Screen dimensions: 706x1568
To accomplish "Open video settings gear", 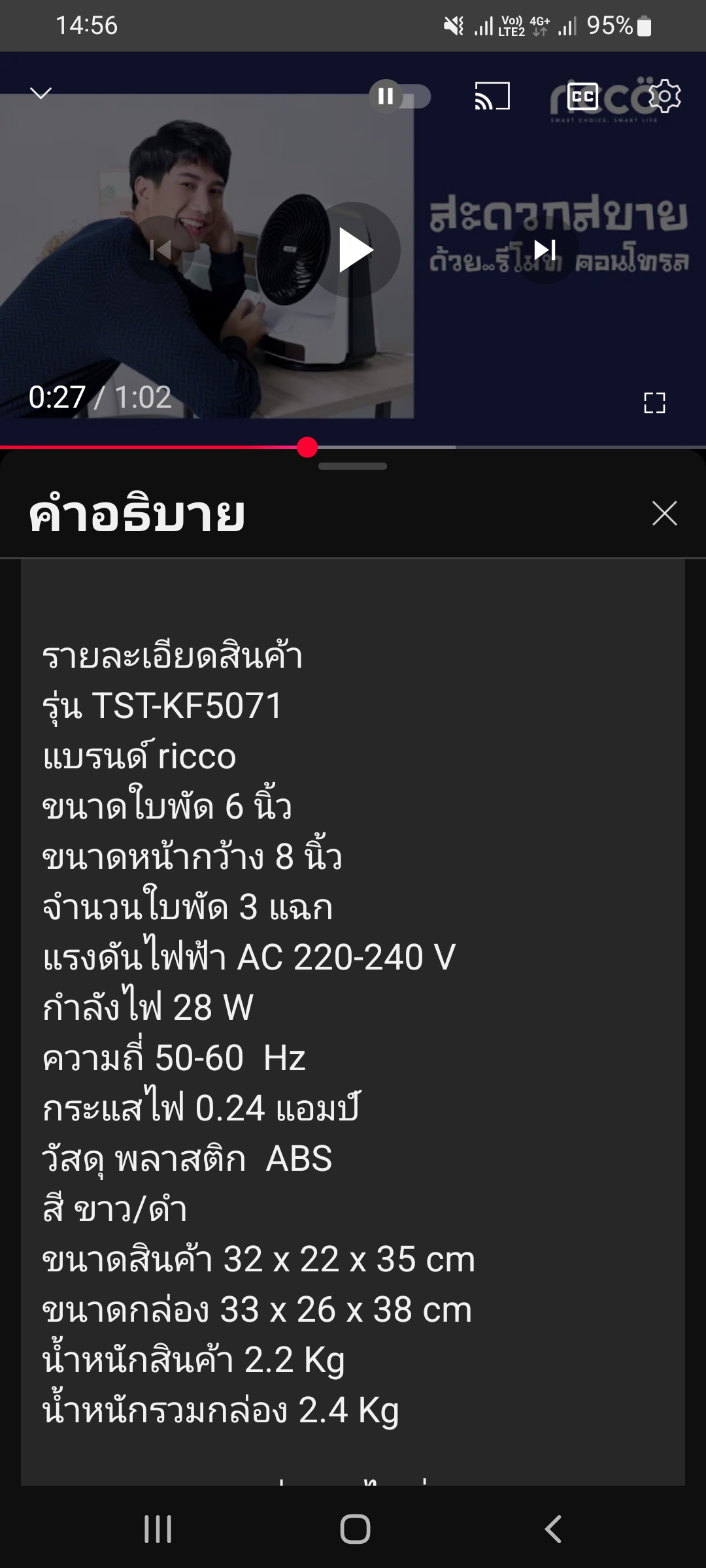I will [665, 97].
